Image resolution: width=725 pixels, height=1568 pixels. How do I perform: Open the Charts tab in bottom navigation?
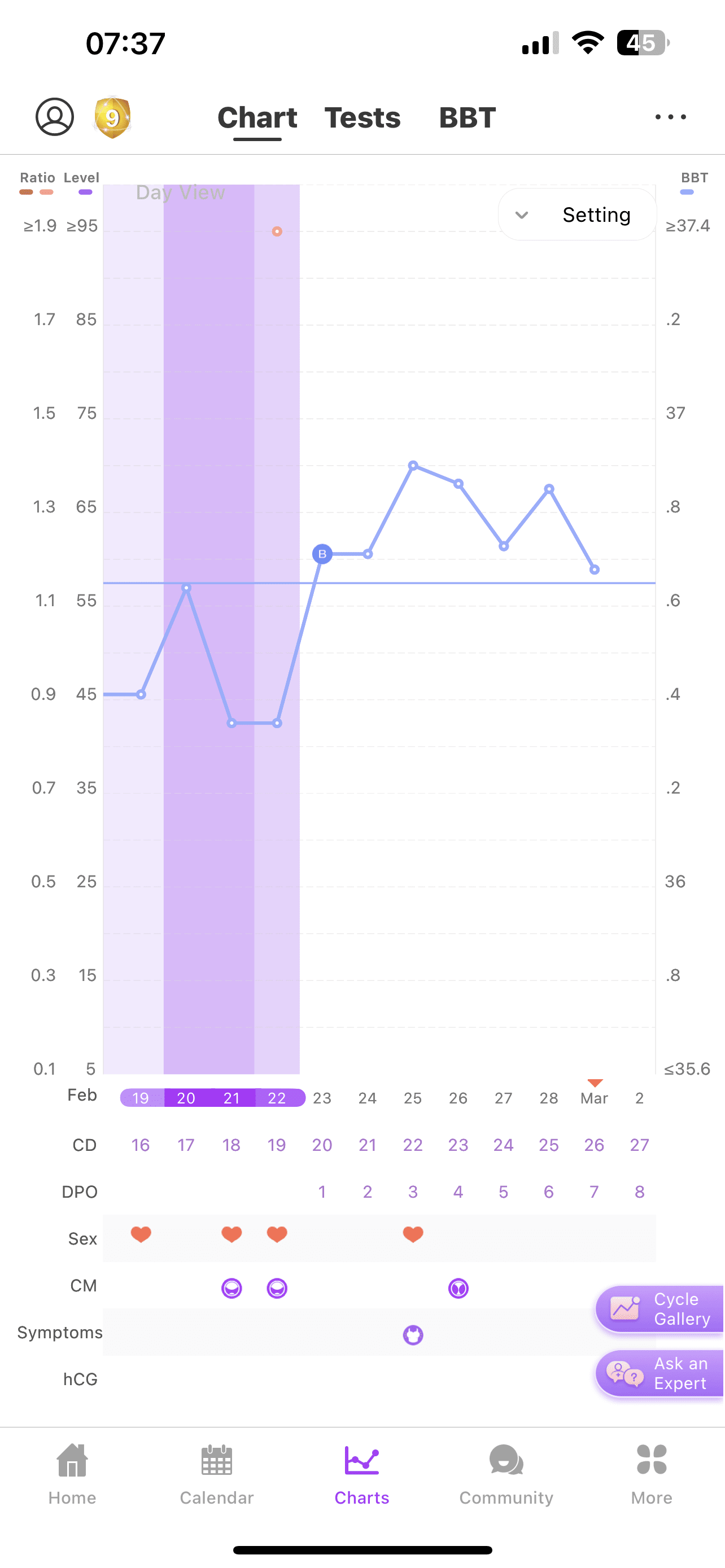[361, 1474]
